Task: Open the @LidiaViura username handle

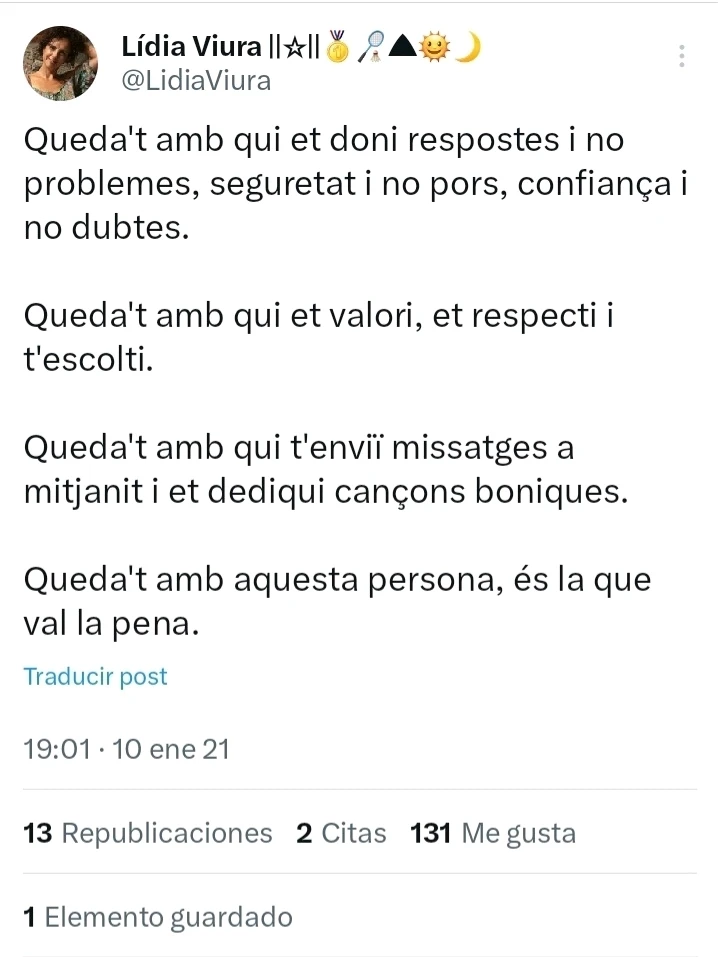Action: (195, 82)
